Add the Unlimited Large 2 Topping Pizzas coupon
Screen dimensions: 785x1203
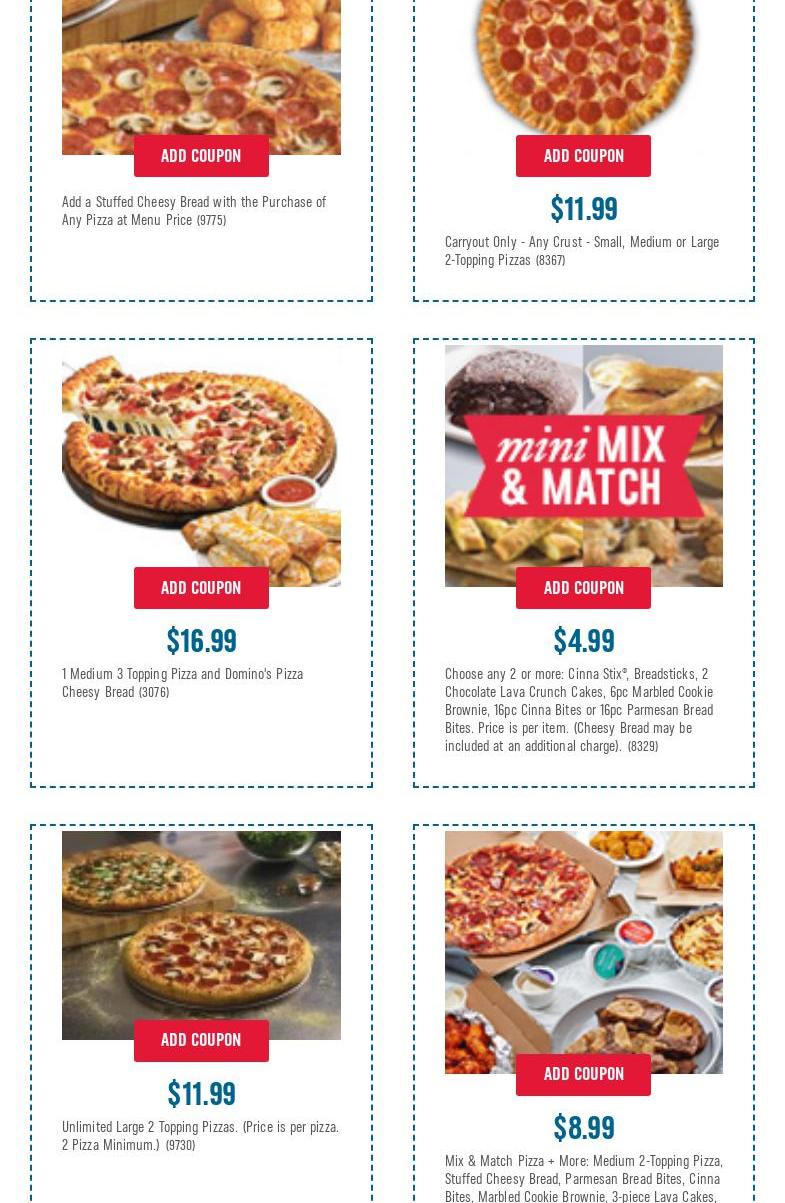(x=201, y=1040)
